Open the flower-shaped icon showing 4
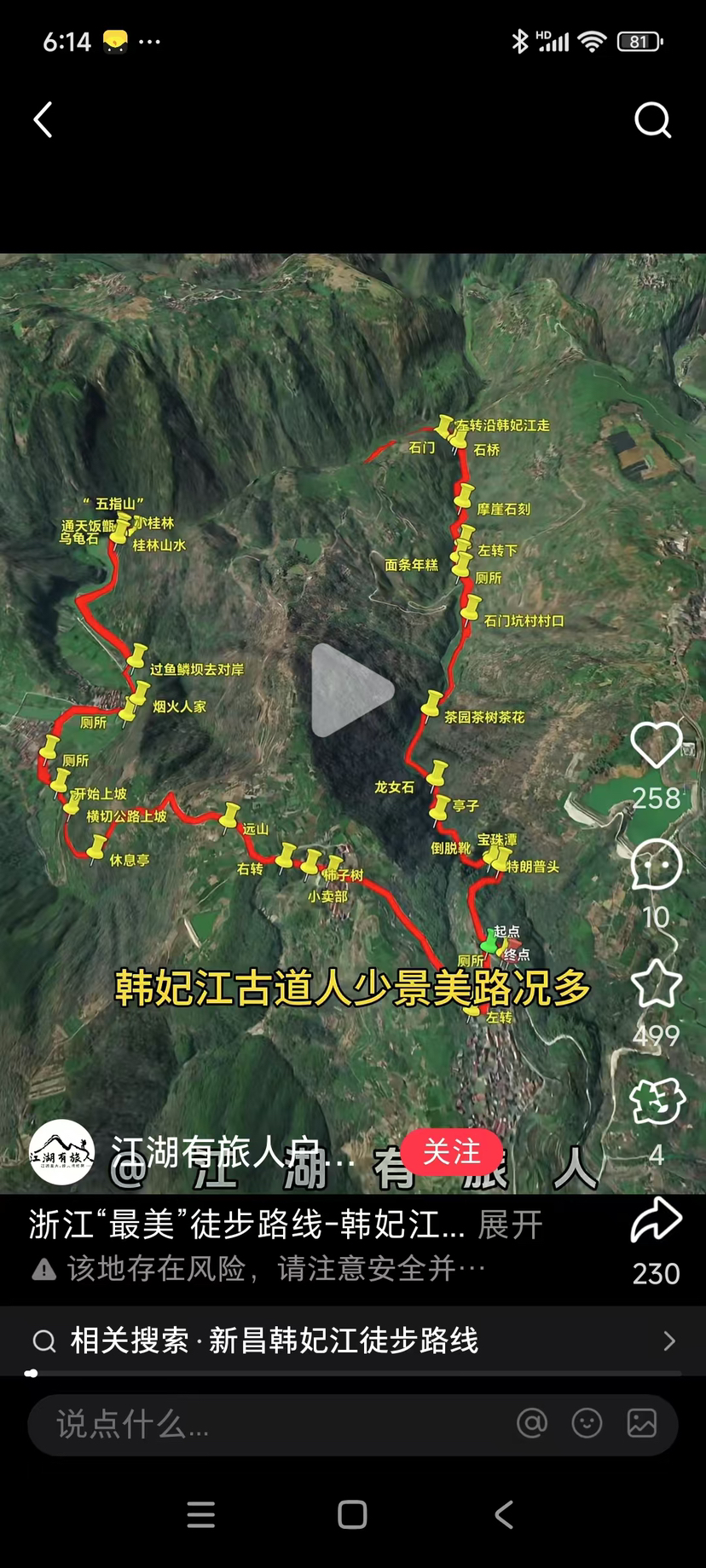This screenshot has width=706, height=1568. tap(657, 1102)
